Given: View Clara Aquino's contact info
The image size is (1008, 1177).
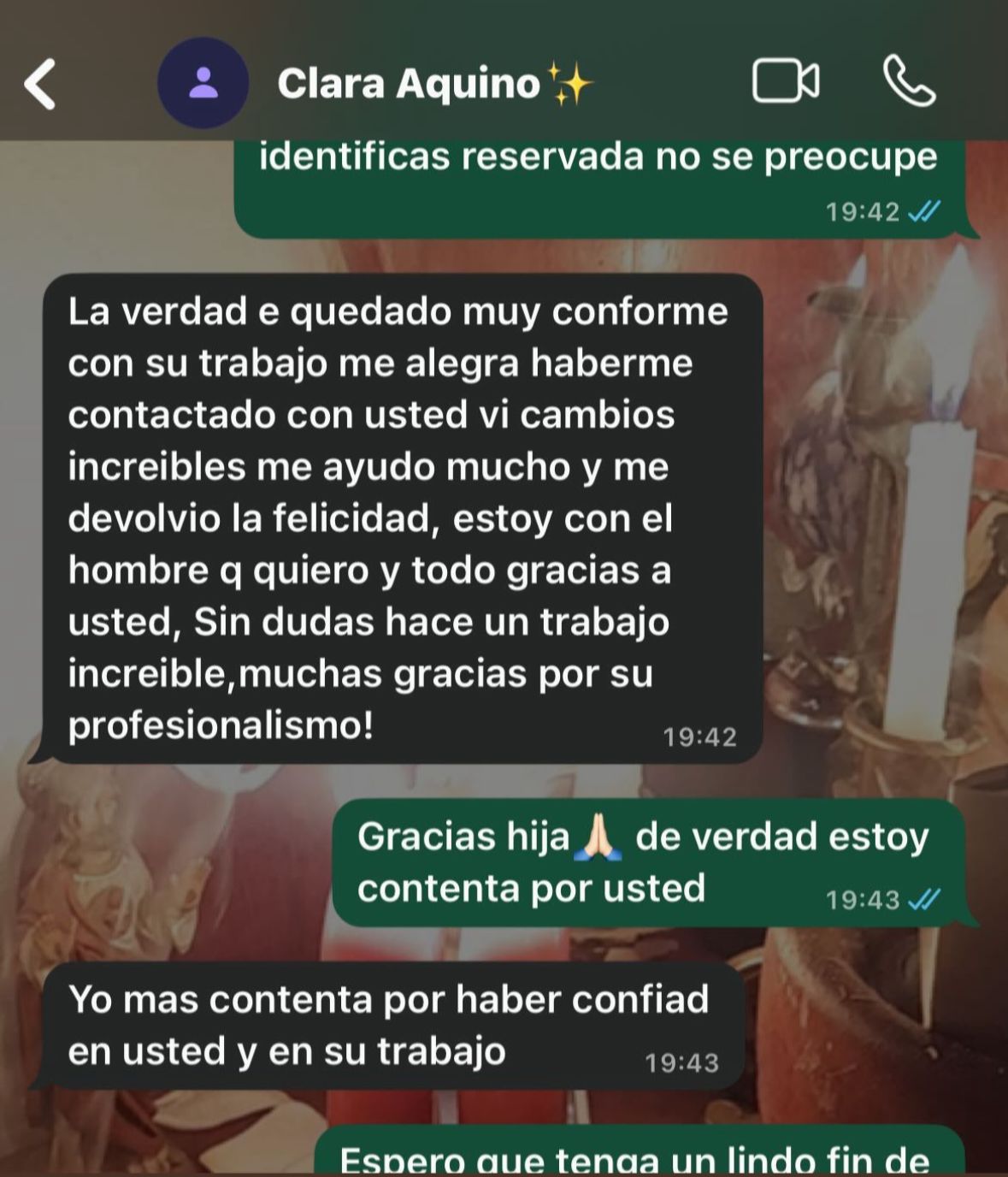Looking at the screenshot, I should [409, 84].
